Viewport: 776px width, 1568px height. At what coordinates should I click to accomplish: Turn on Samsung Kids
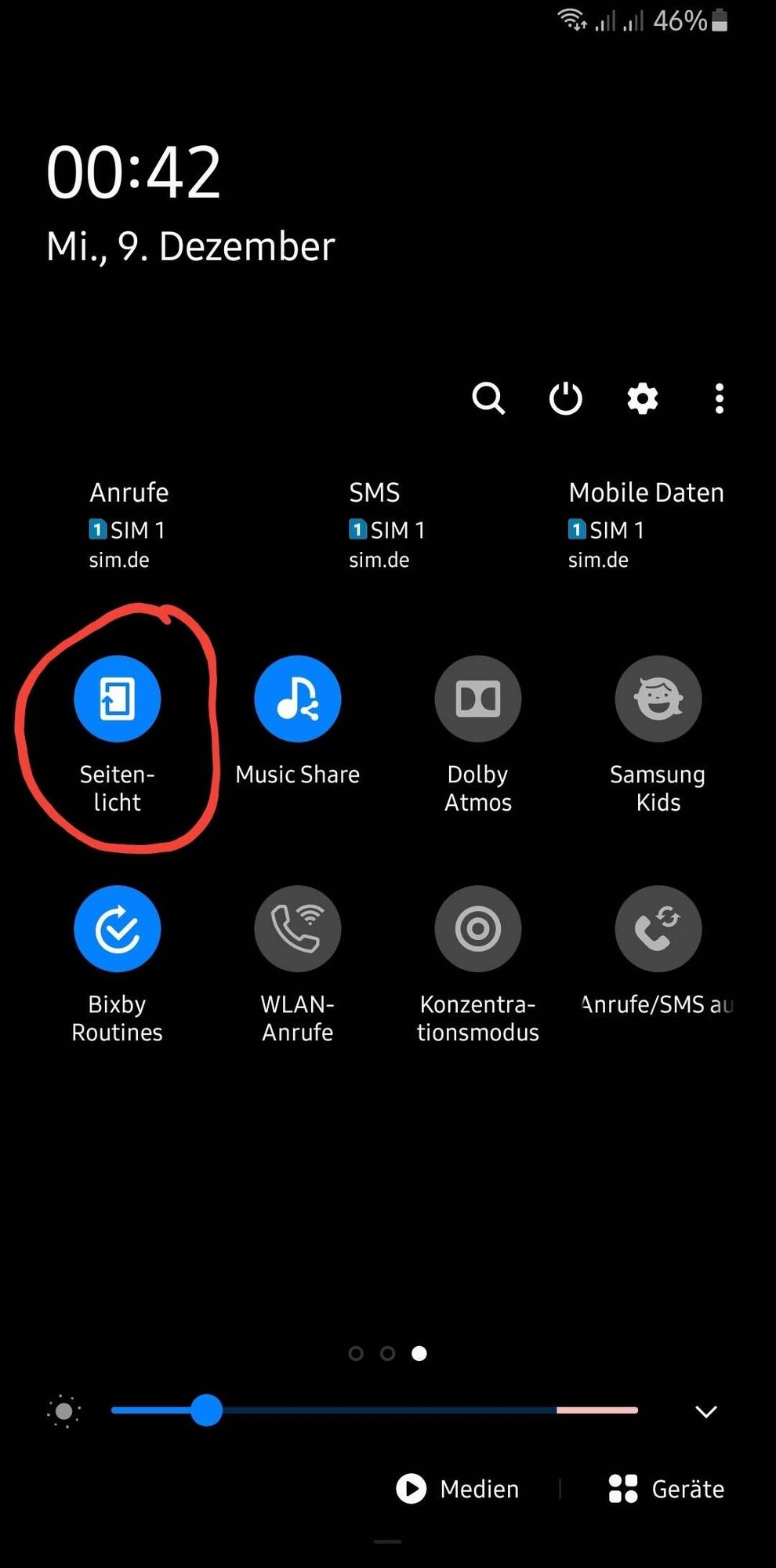point(658,699)
